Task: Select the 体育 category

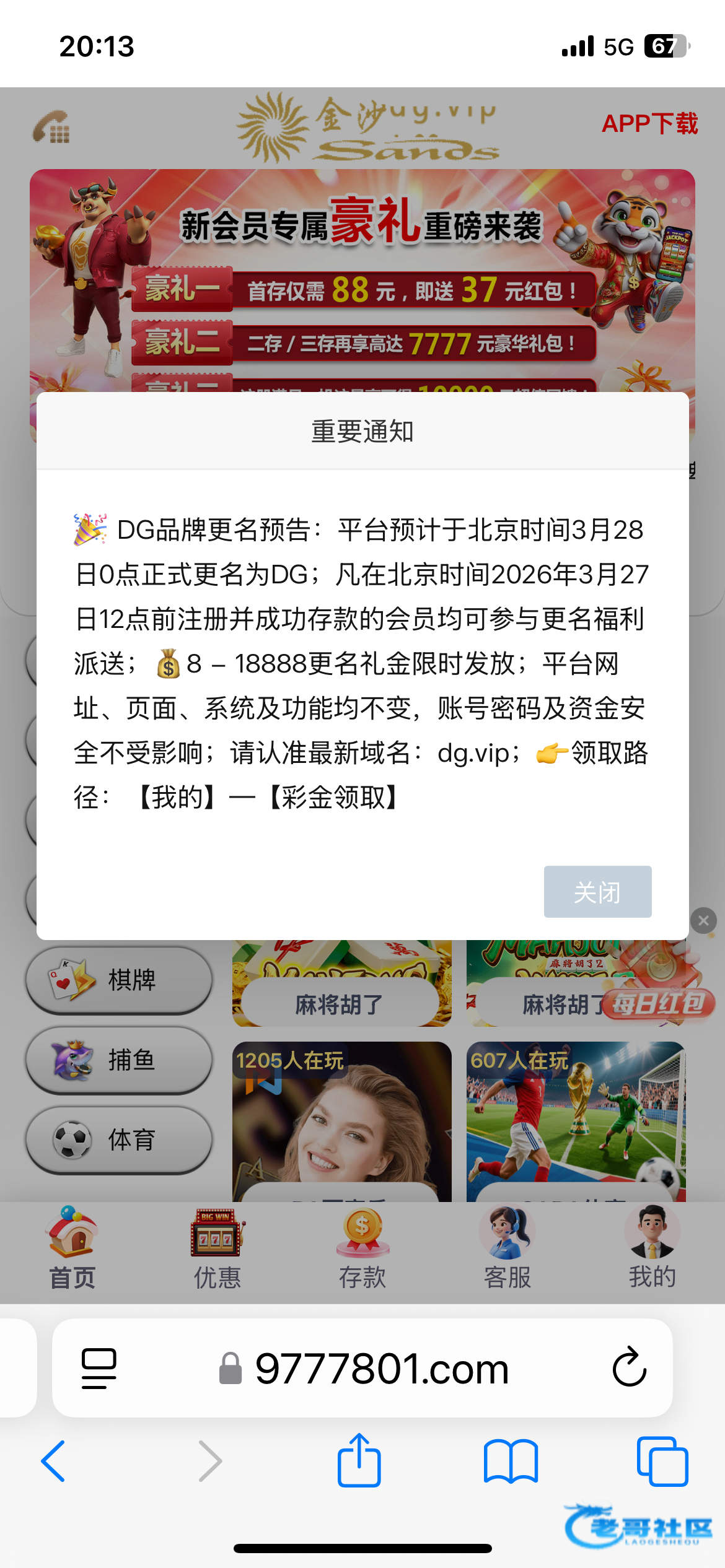Action: click(x=119, y=1139)
